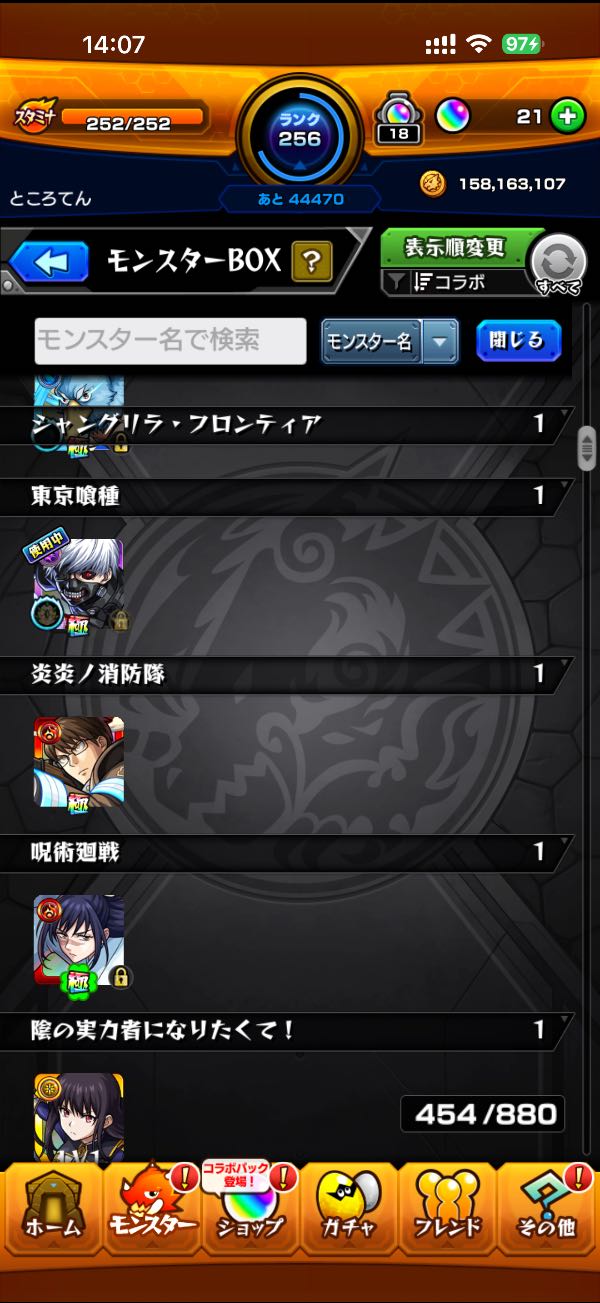
Task: Collapse the シャングリラ・フロンティア section
Action: [290, 424]
